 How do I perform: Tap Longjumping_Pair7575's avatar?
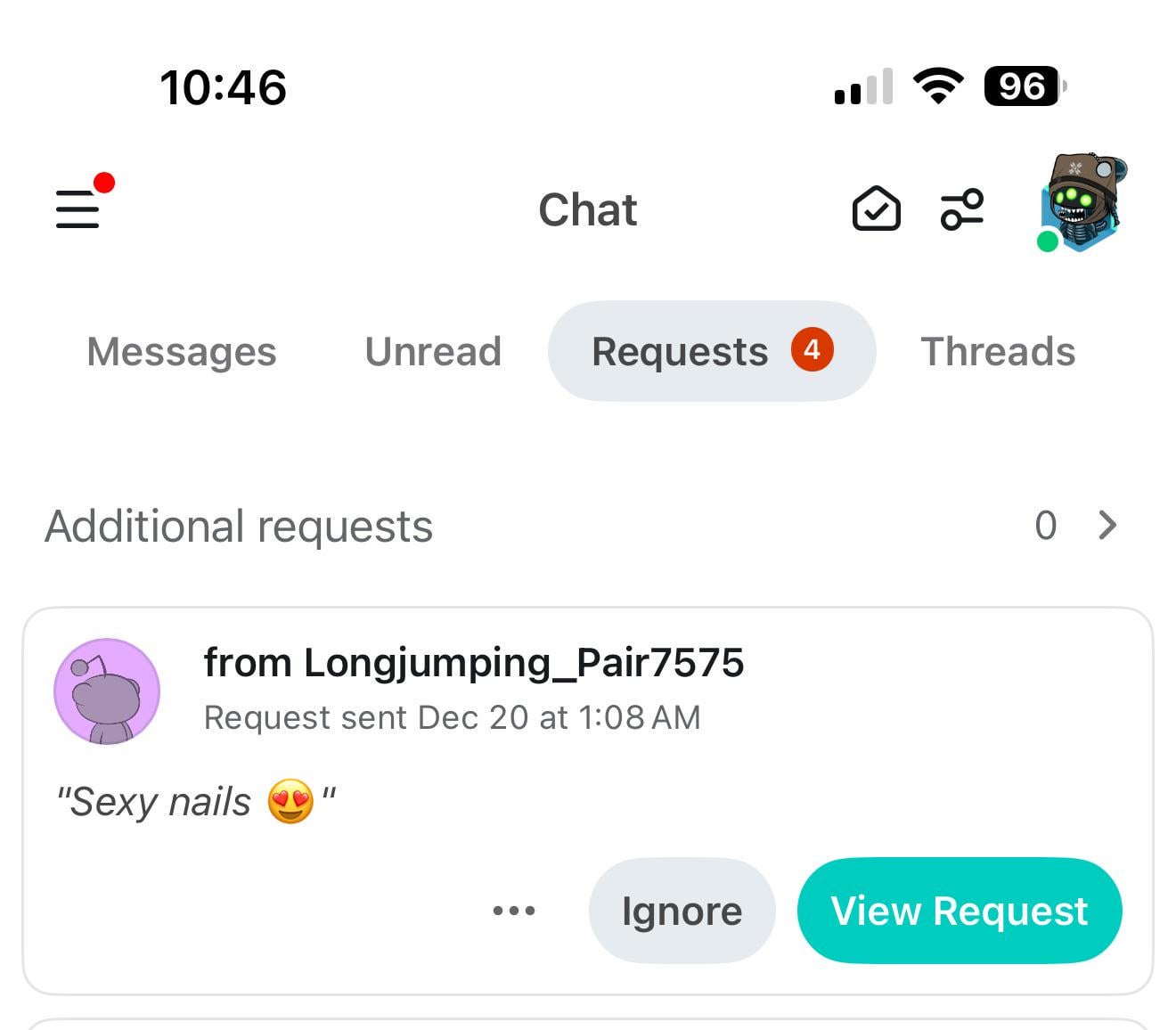coord(107,691)
